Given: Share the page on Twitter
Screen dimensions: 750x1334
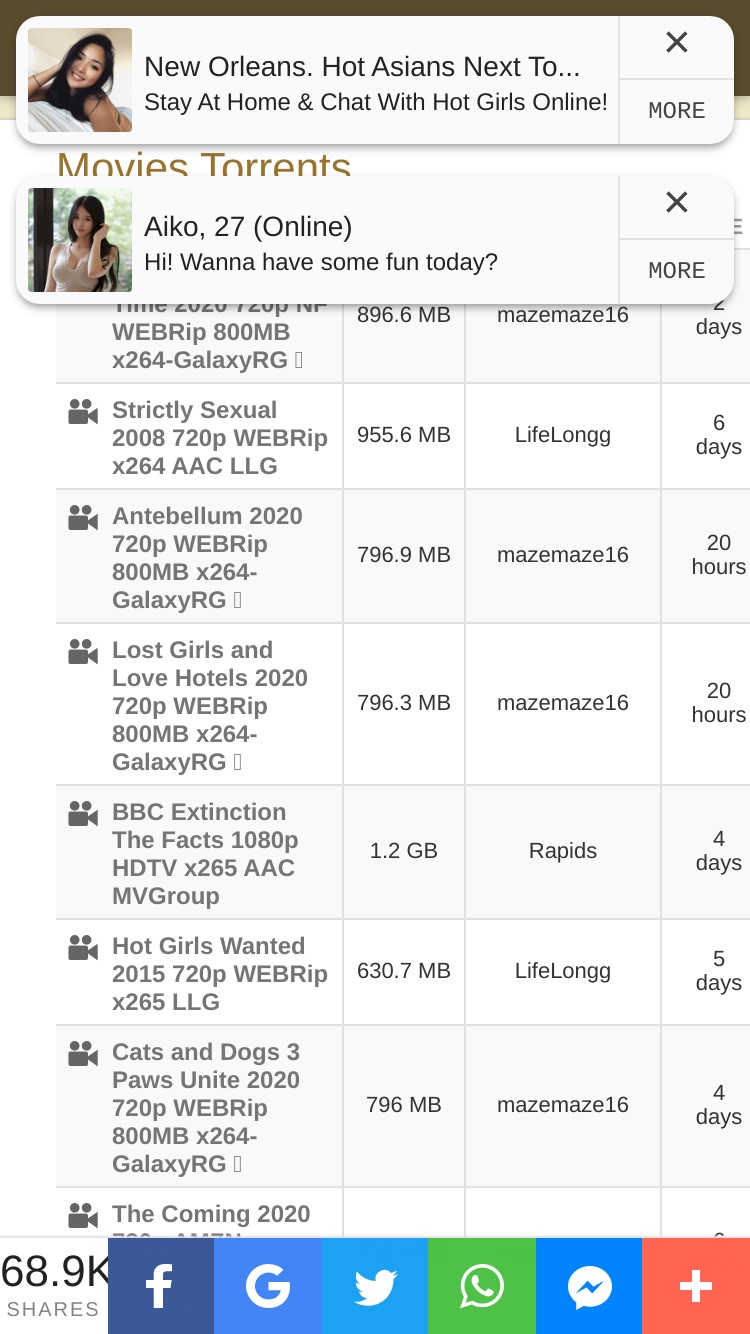Looking at the screenshot, I should 375,1286.
